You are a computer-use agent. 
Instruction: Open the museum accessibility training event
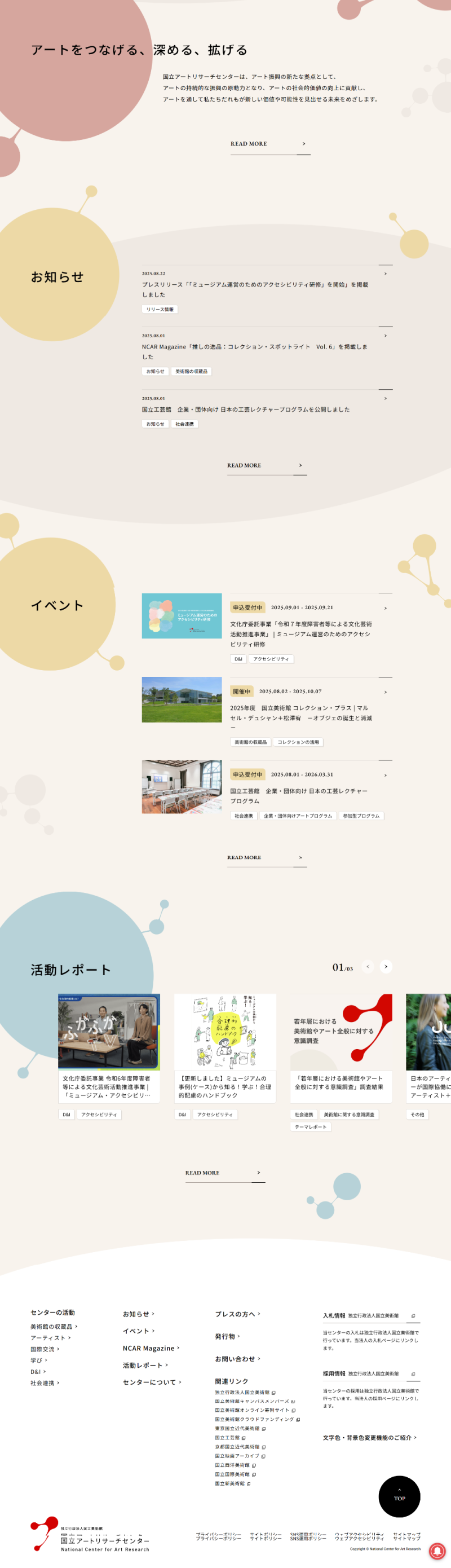300,633
